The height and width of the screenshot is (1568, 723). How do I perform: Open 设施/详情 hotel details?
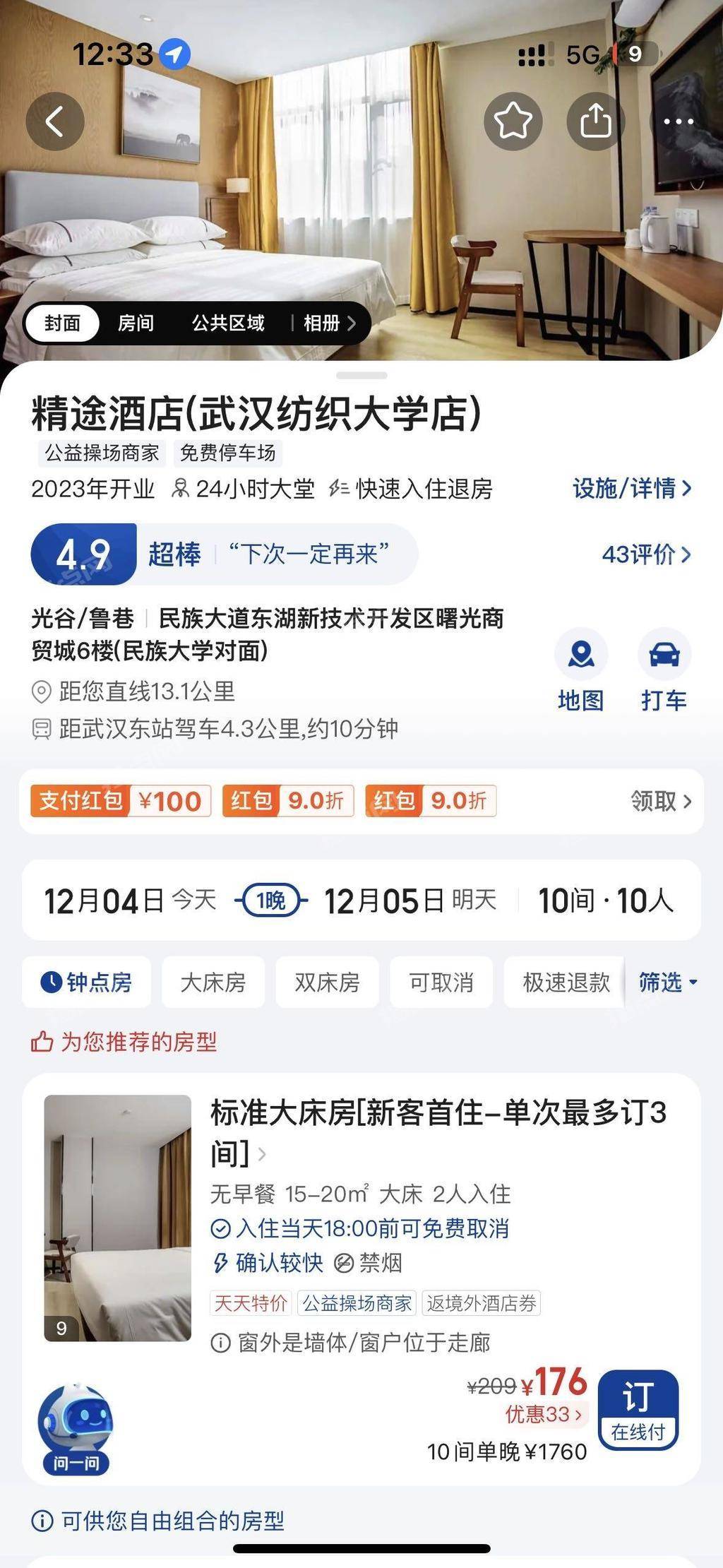pyautogui.click(x=631, y=488)
